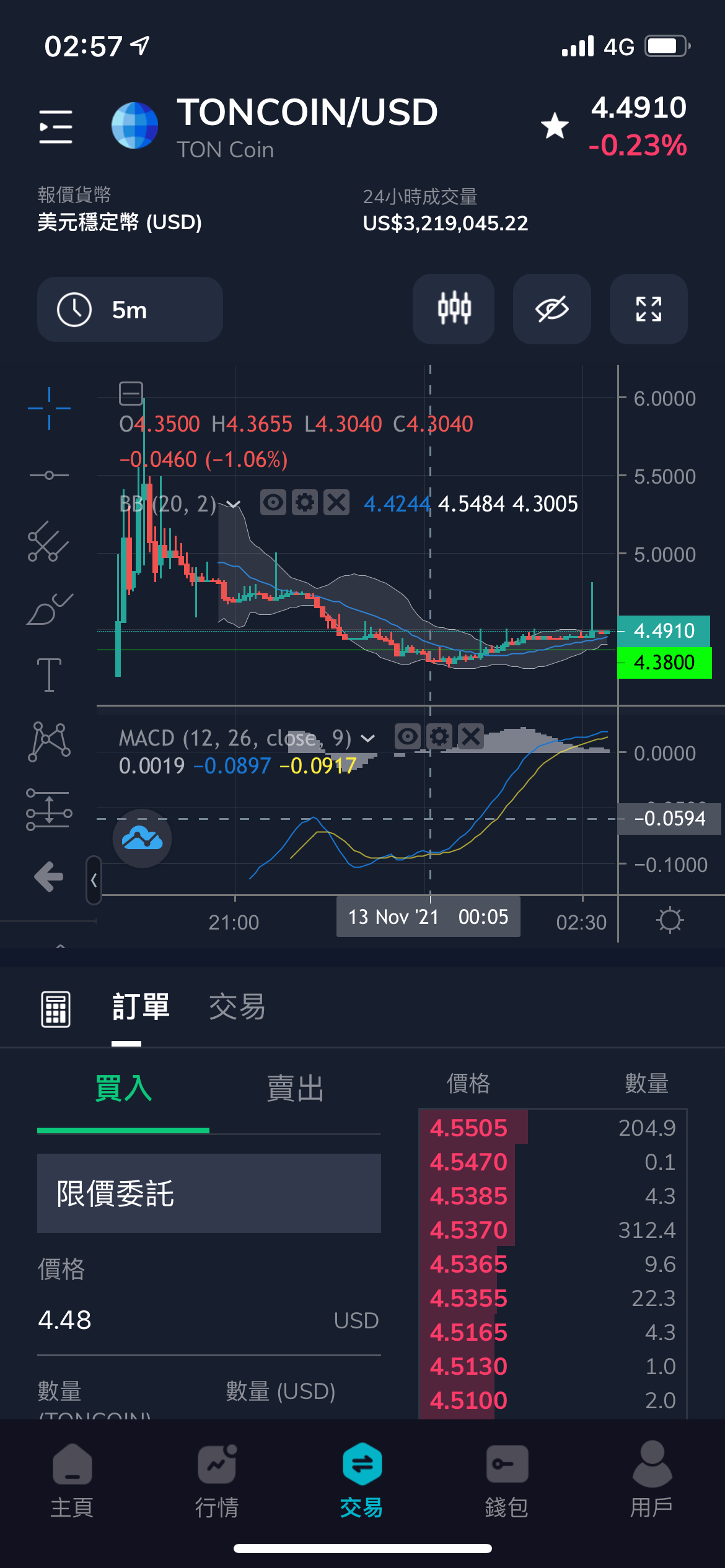
Task: Change the 5m chart interval
Action: point(130,310)
